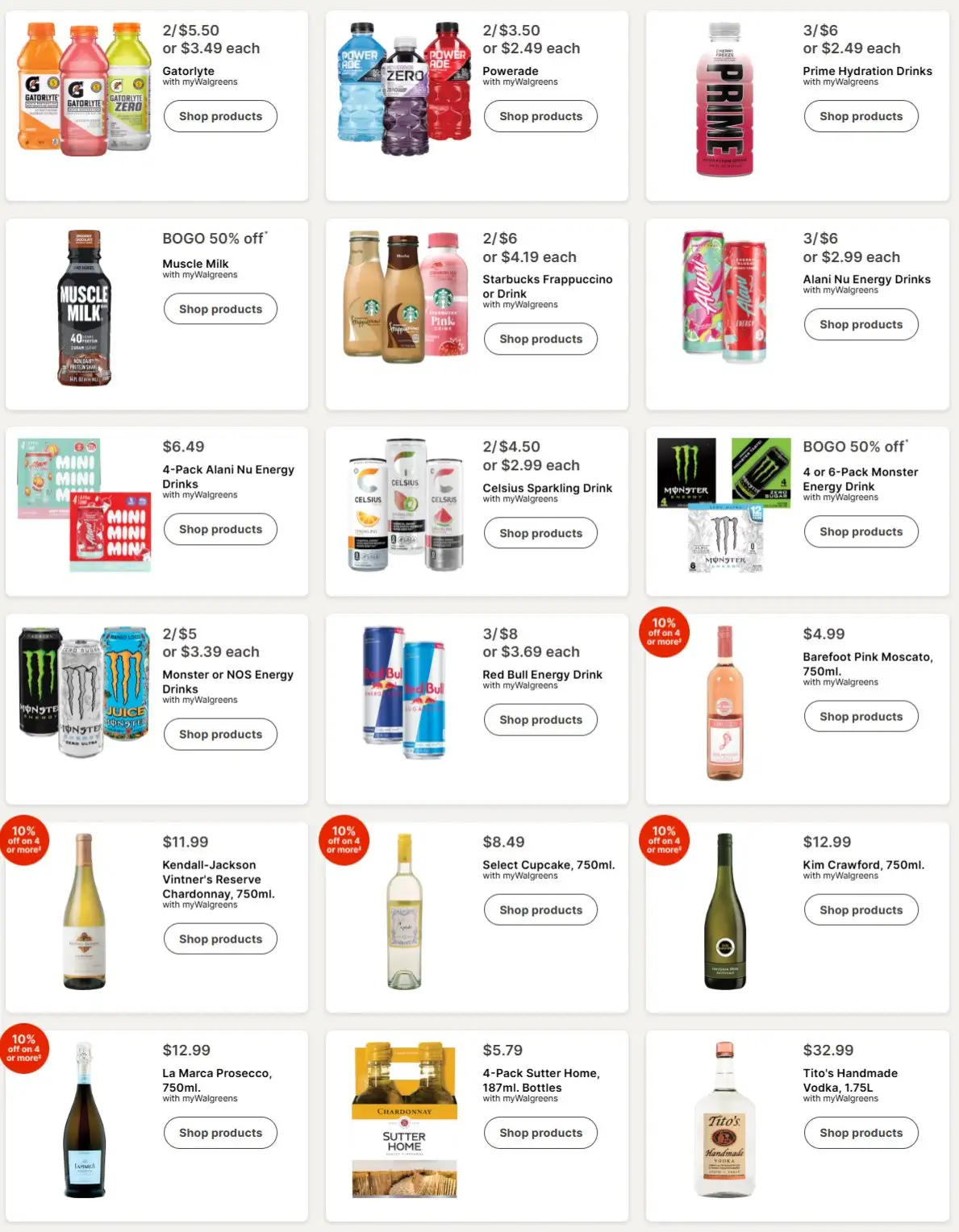Viewport: 959px width, 1232px height.
Task: Shop 4-Pack Sutter Home products
Action: [540, 1133]
